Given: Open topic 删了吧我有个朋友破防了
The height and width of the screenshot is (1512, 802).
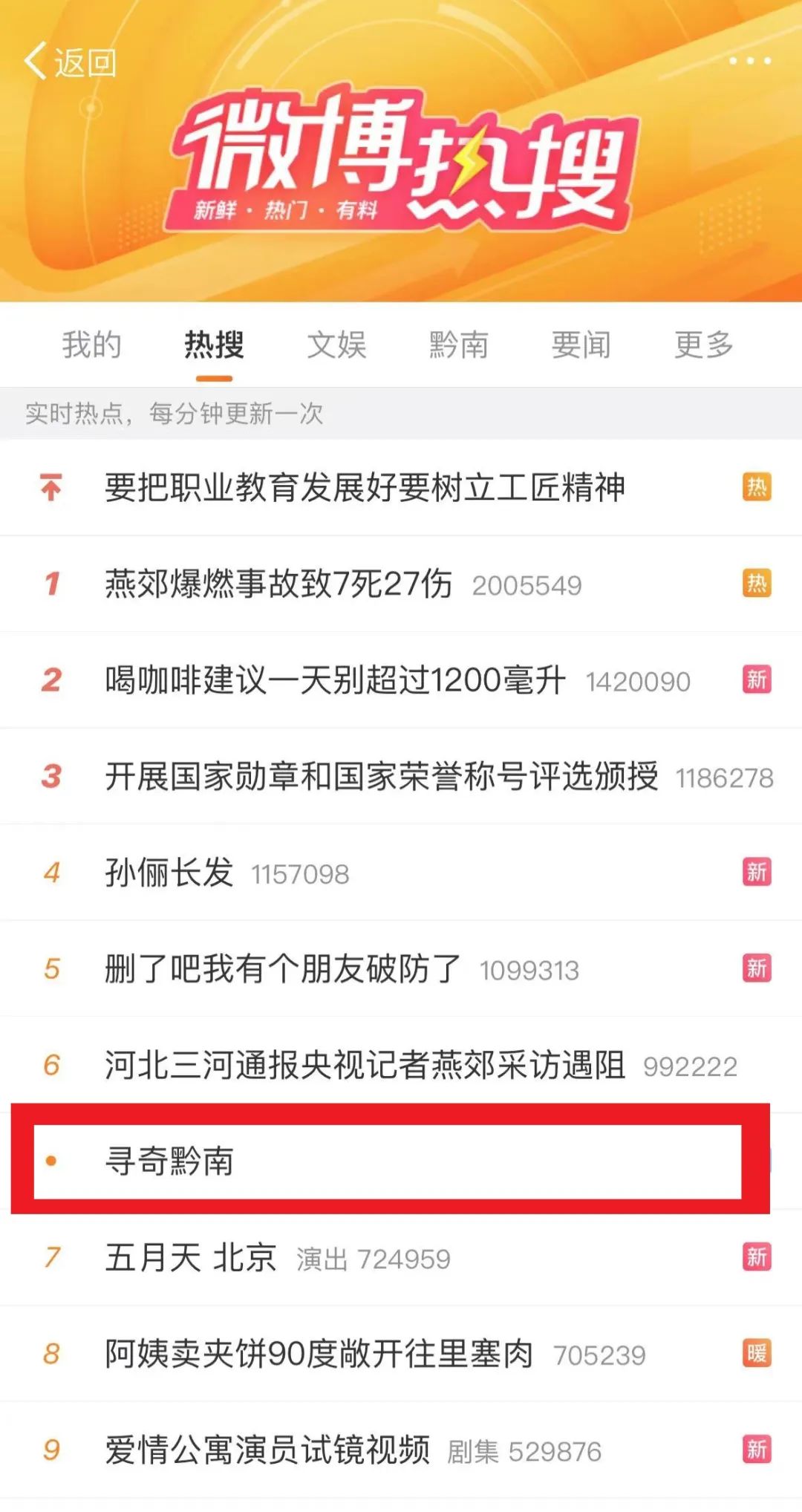Looking at the screenshot, I should (282, 969).
